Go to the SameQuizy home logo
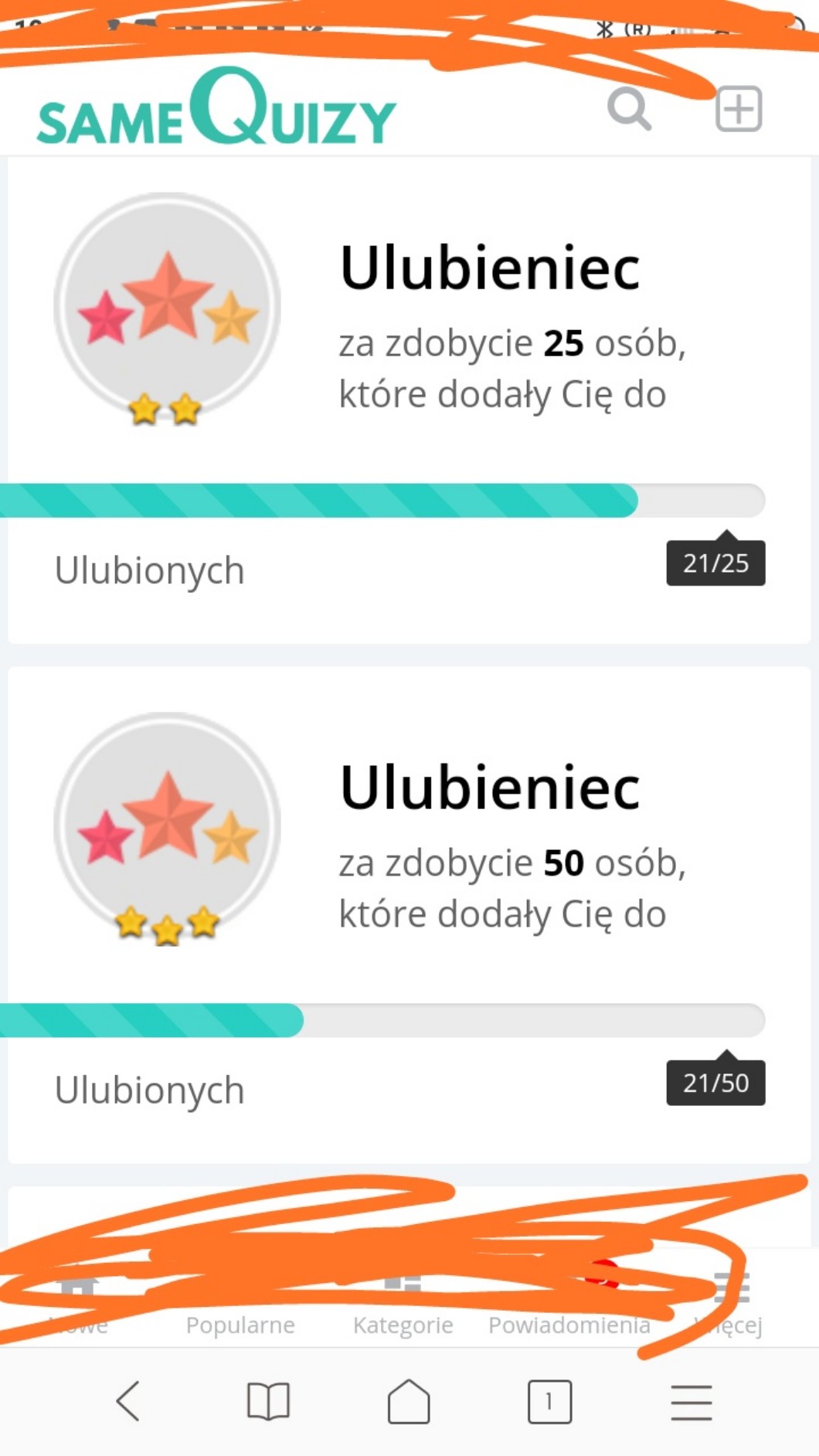 point(216,108)
